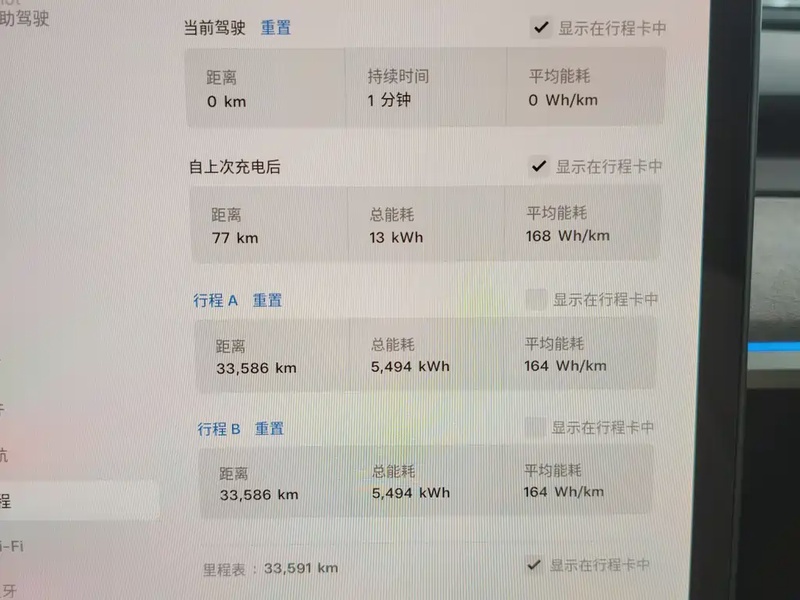Open the Wi-Fi settings in sidebar
800x600 pixels.
click(x=14, y=545)
